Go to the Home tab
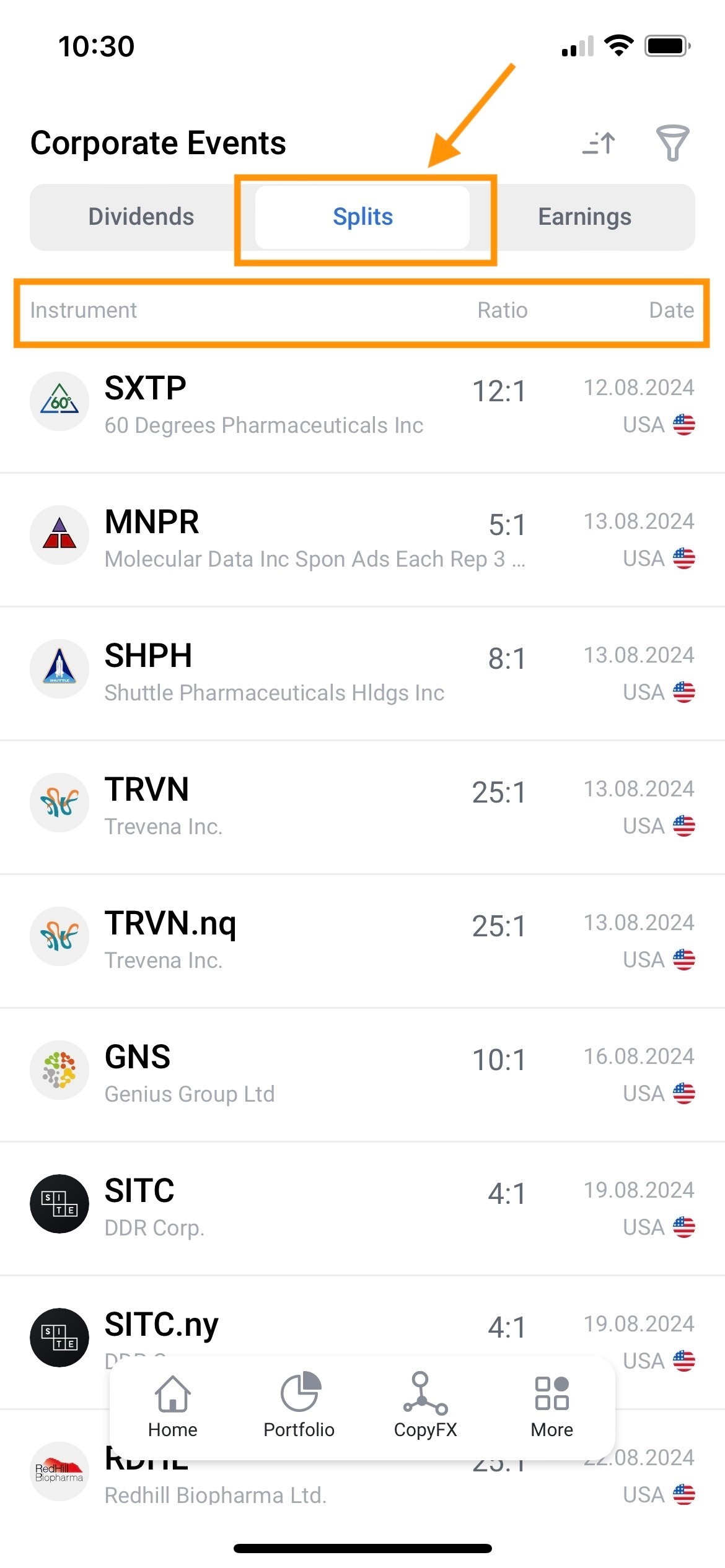725x1568 pixels. pyautogui.click(x=173, y=1406)
